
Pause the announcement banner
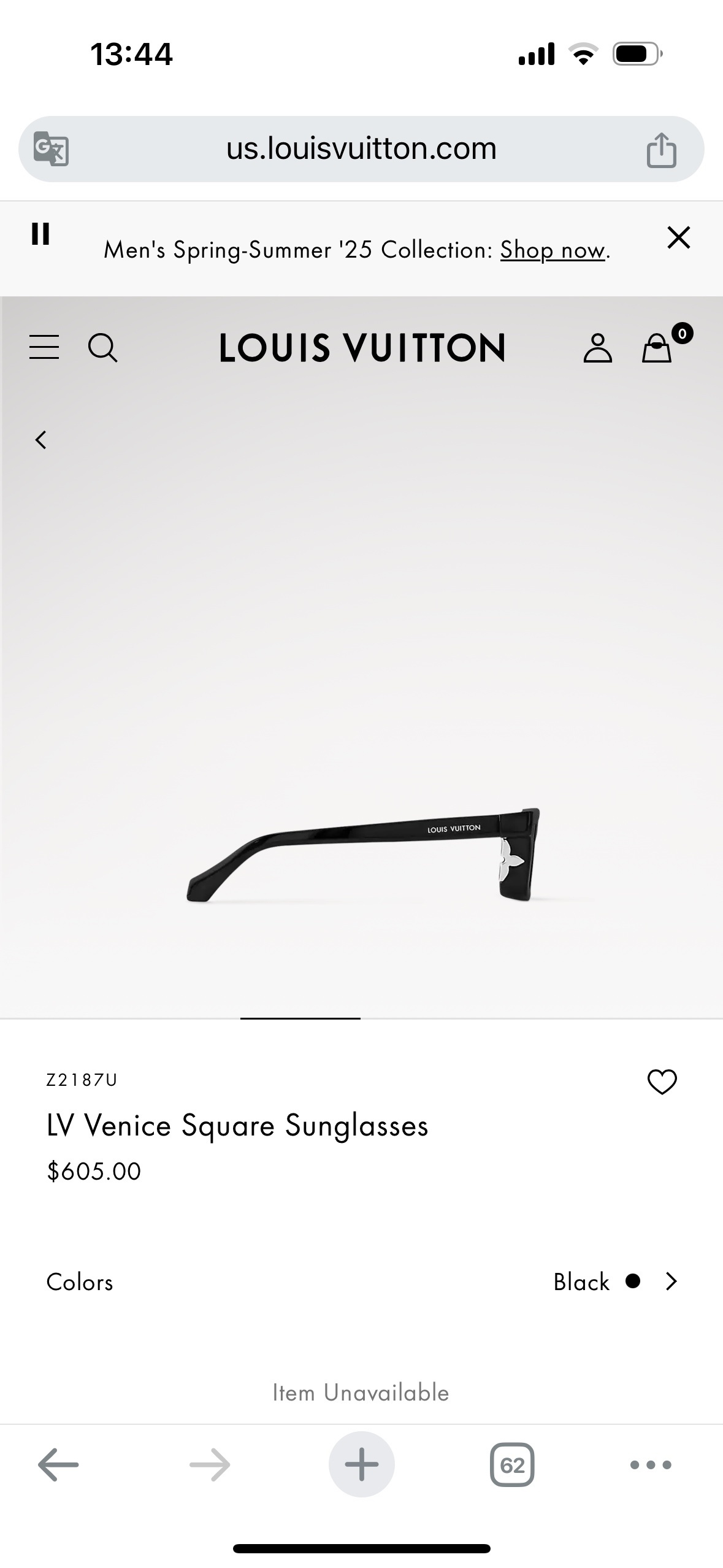(x=40, y=234)
